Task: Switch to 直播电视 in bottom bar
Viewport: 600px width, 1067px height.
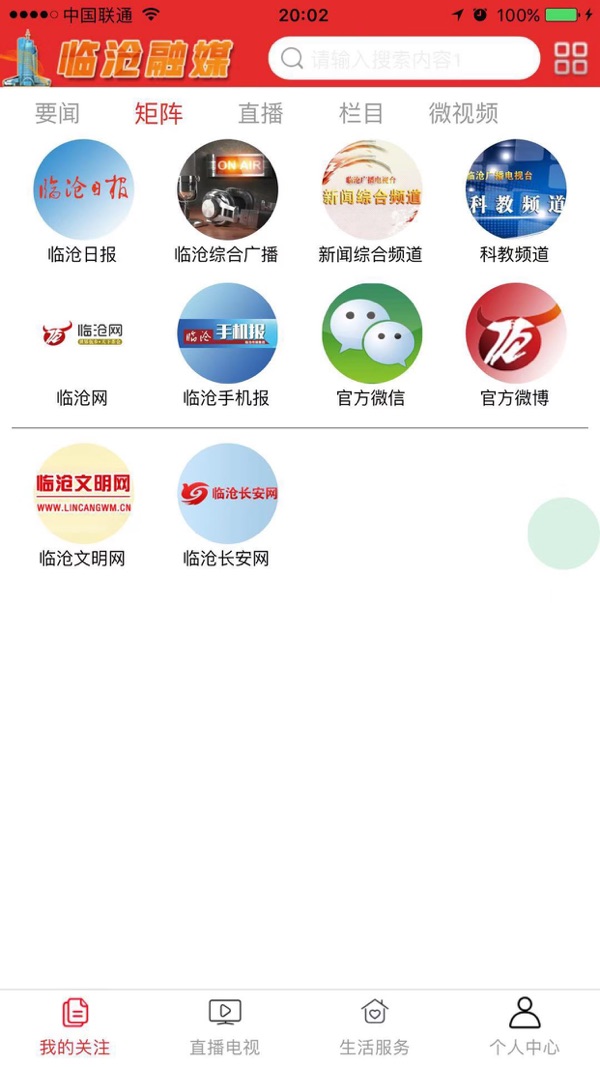Action: [225, 1027]
